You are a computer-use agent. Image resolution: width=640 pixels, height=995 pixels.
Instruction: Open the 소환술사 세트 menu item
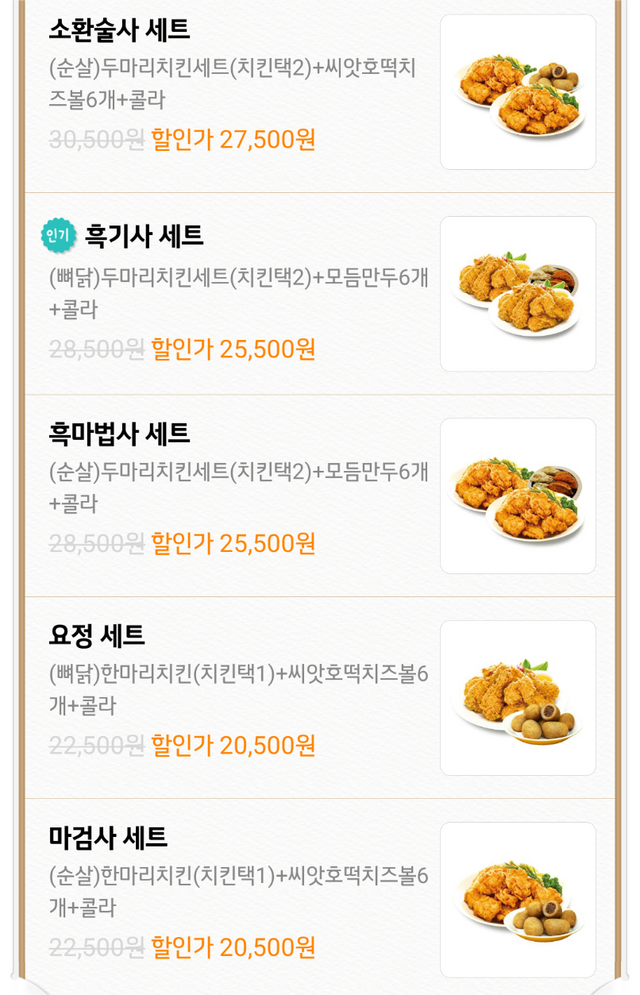pos(120,30)
